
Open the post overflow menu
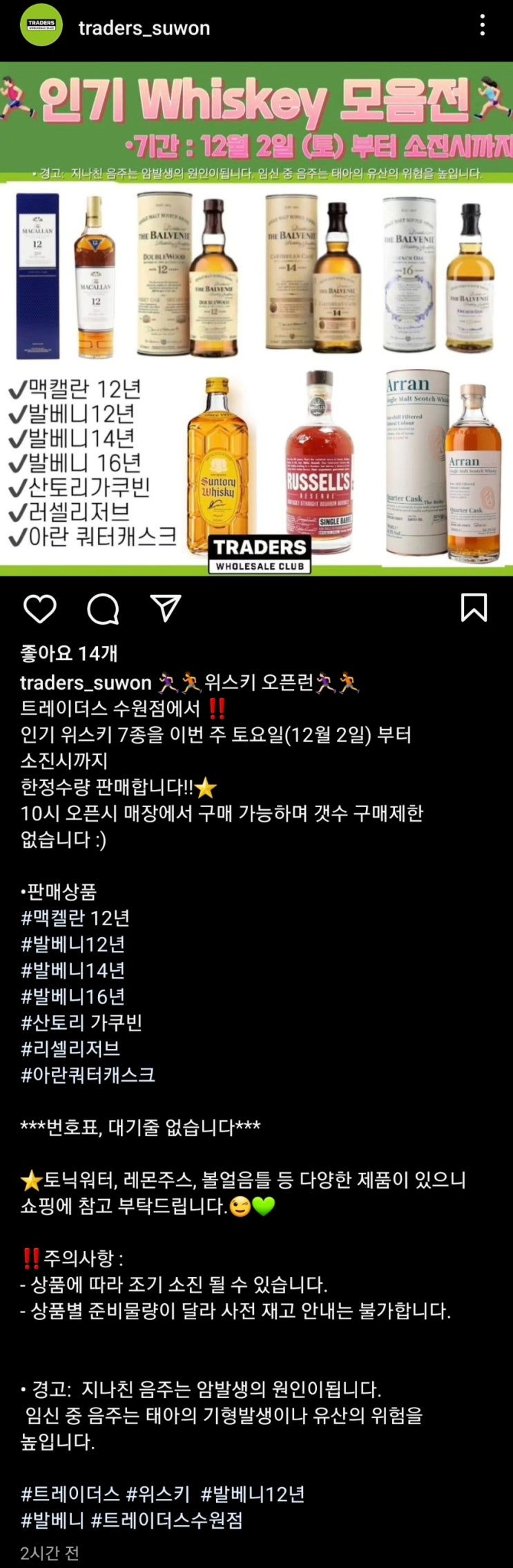click(483, 26)
